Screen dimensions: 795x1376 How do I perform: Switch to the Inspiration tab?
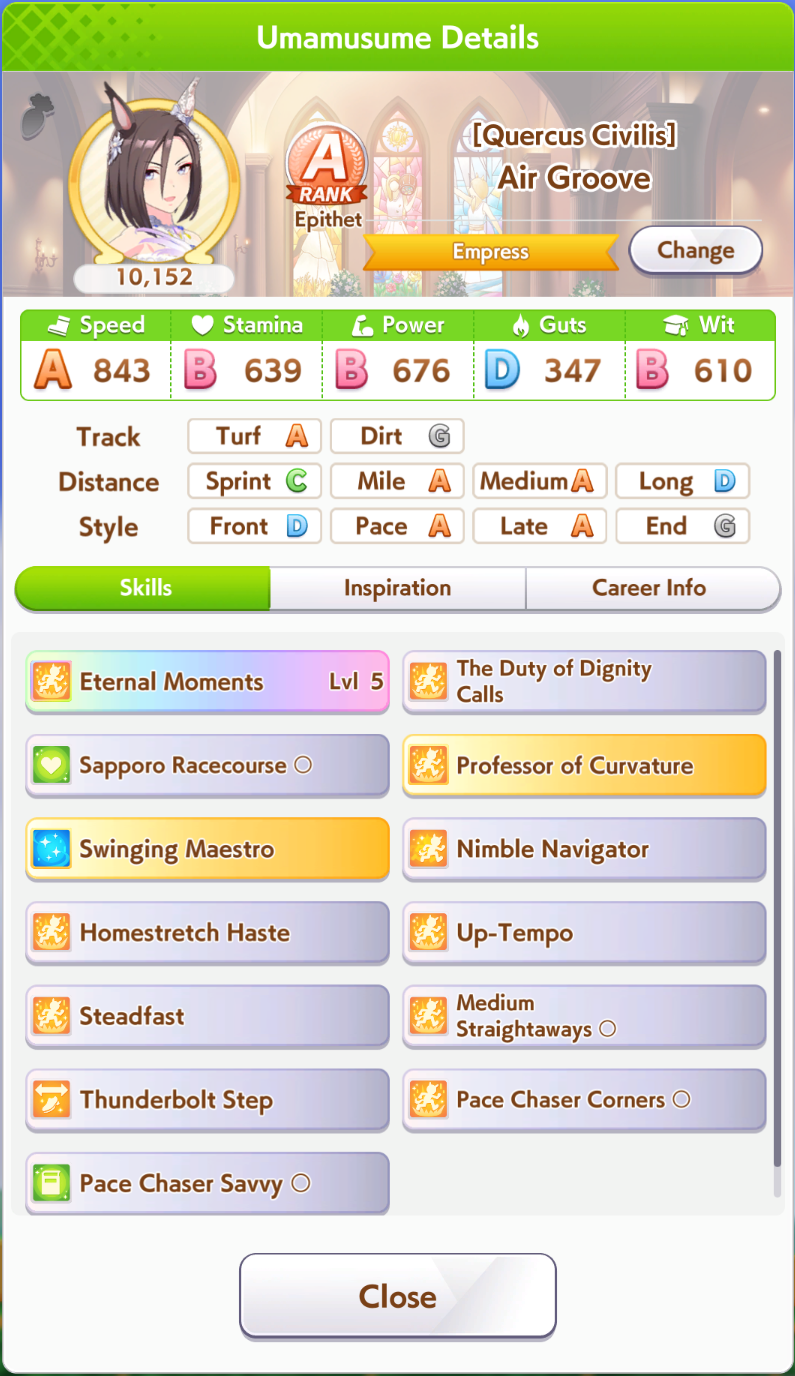397,588
